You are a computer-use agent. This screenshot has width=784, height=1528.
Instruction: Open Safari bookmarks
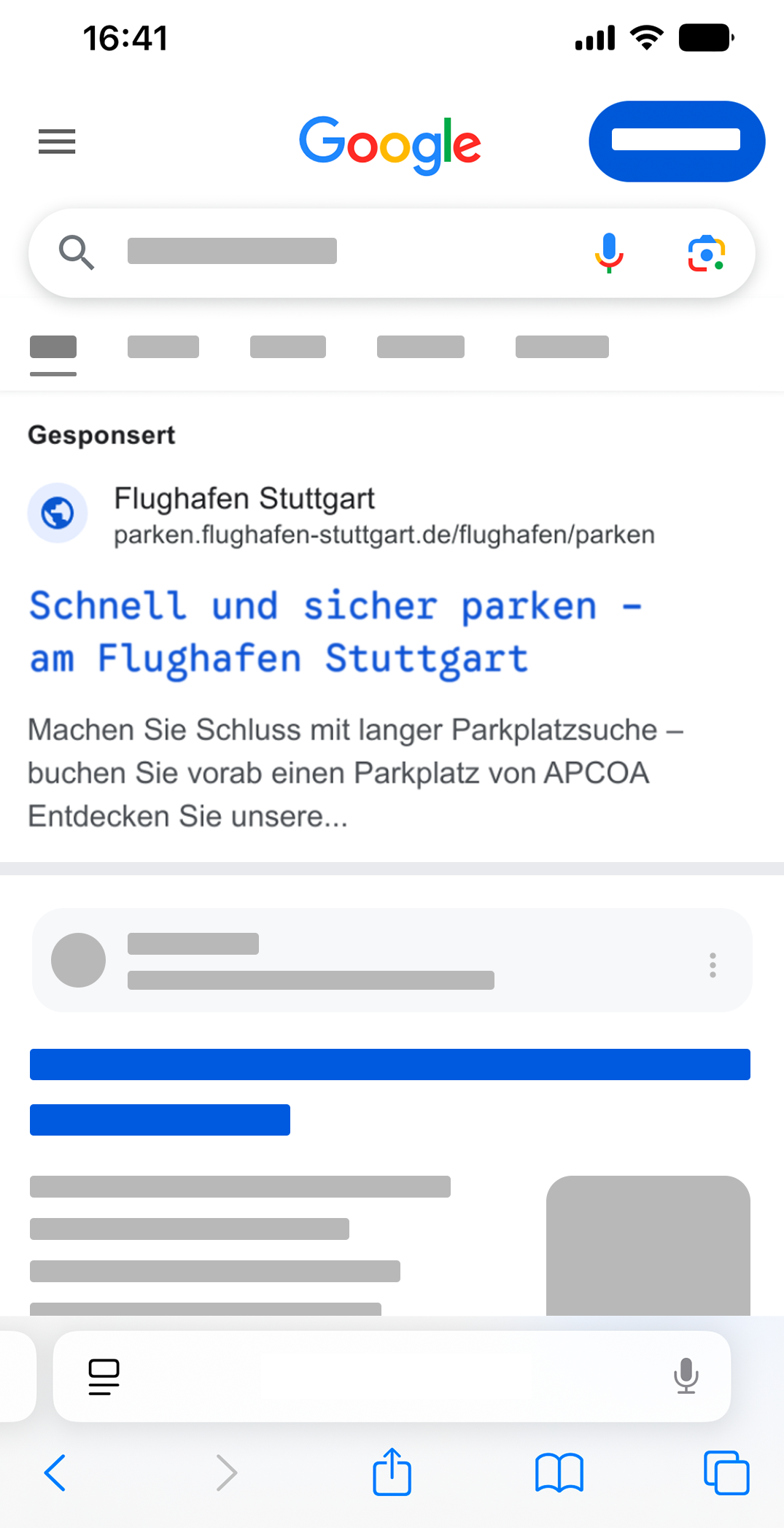[559, 1473]
